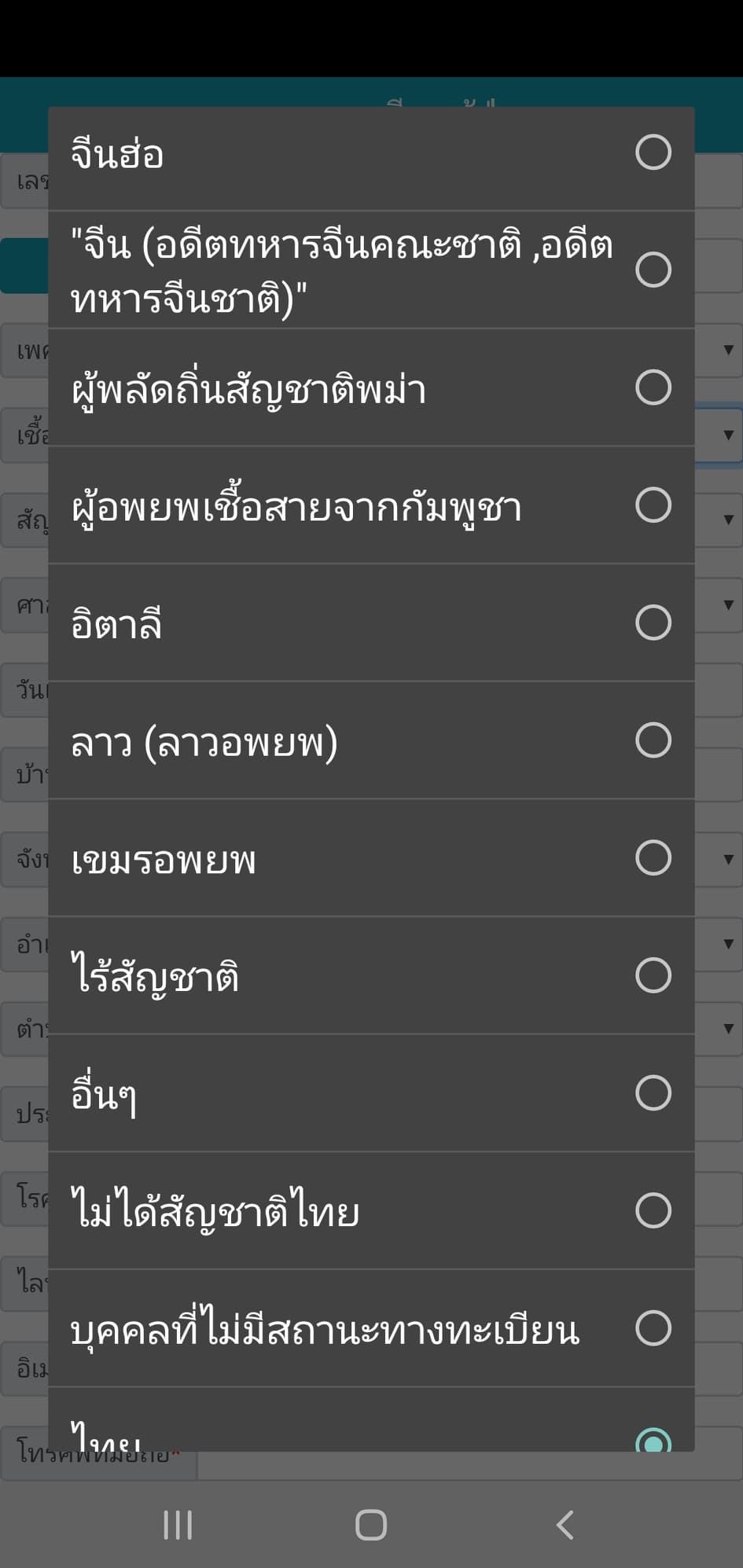
Task: Pick the ไร้สัญชาติ option
Action: 370,975
